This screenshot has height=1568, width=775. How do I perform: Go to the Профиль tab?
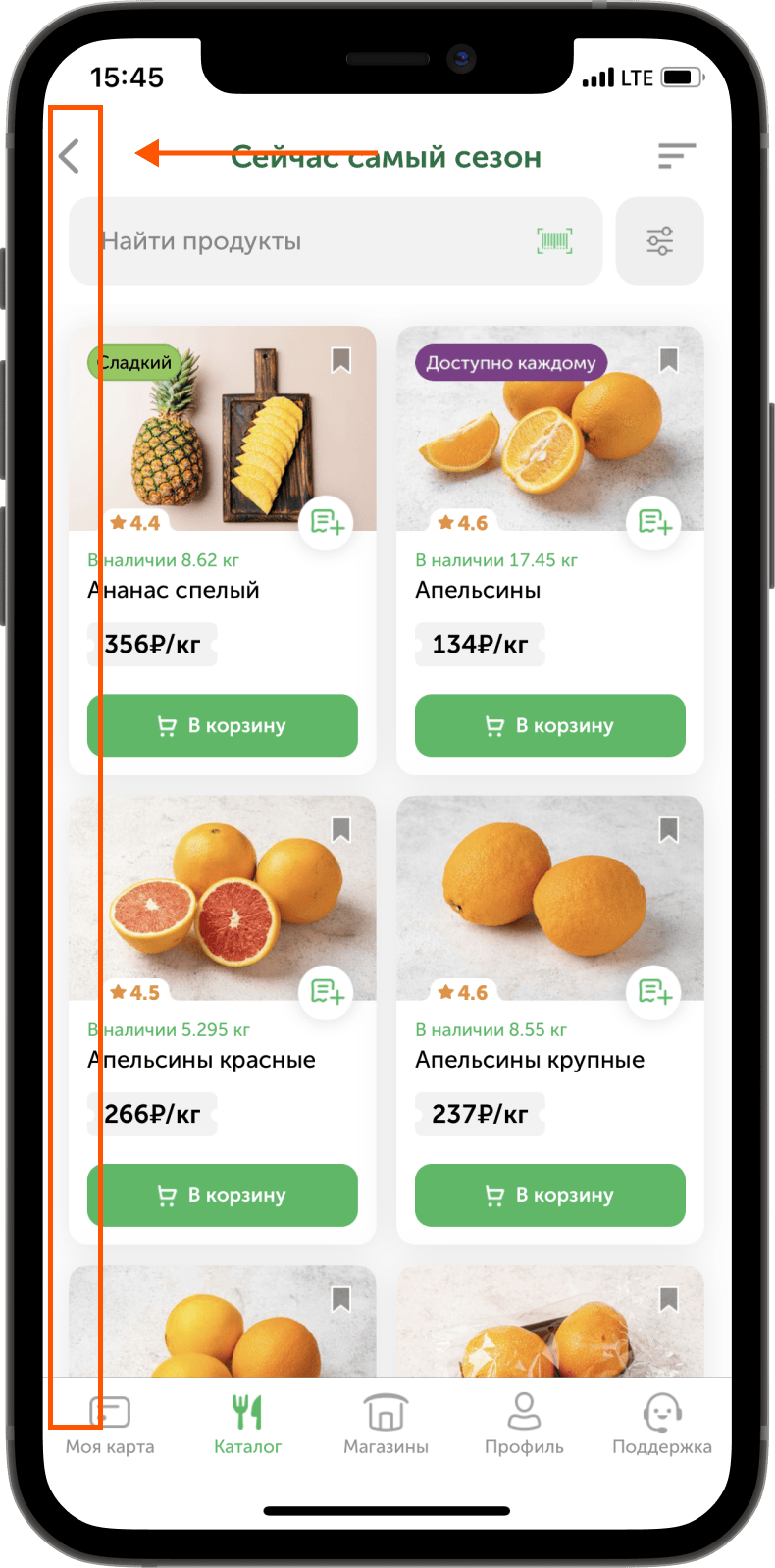pyautogui.click(x=524, y=1424)
